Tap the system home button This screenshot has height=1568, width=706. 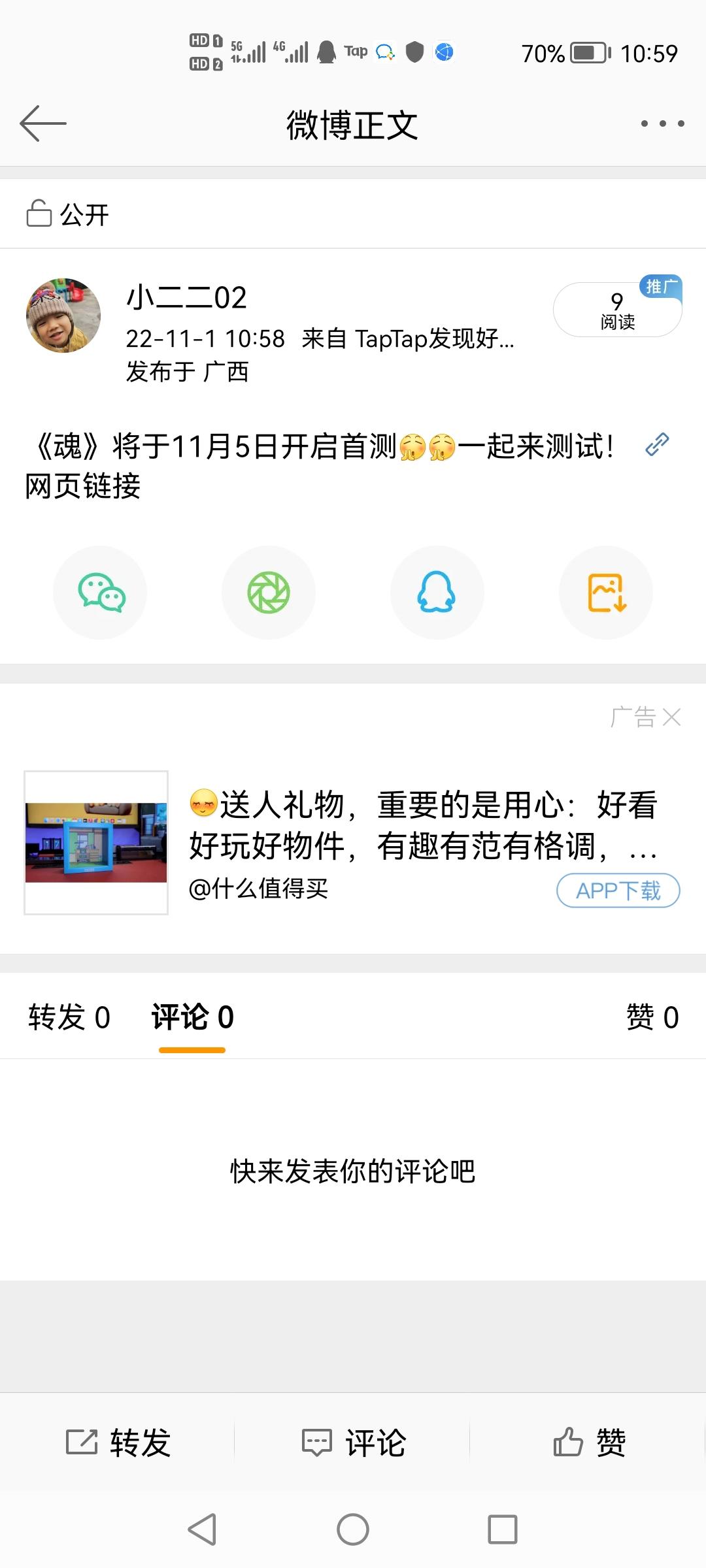353,1529
